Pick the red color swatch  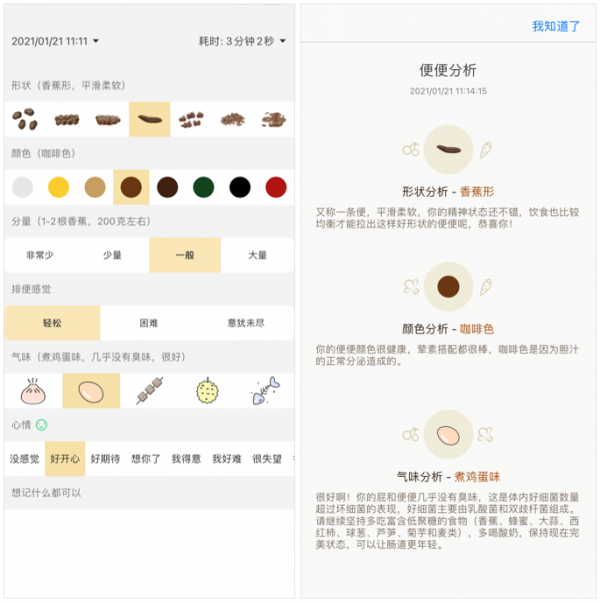276,187
